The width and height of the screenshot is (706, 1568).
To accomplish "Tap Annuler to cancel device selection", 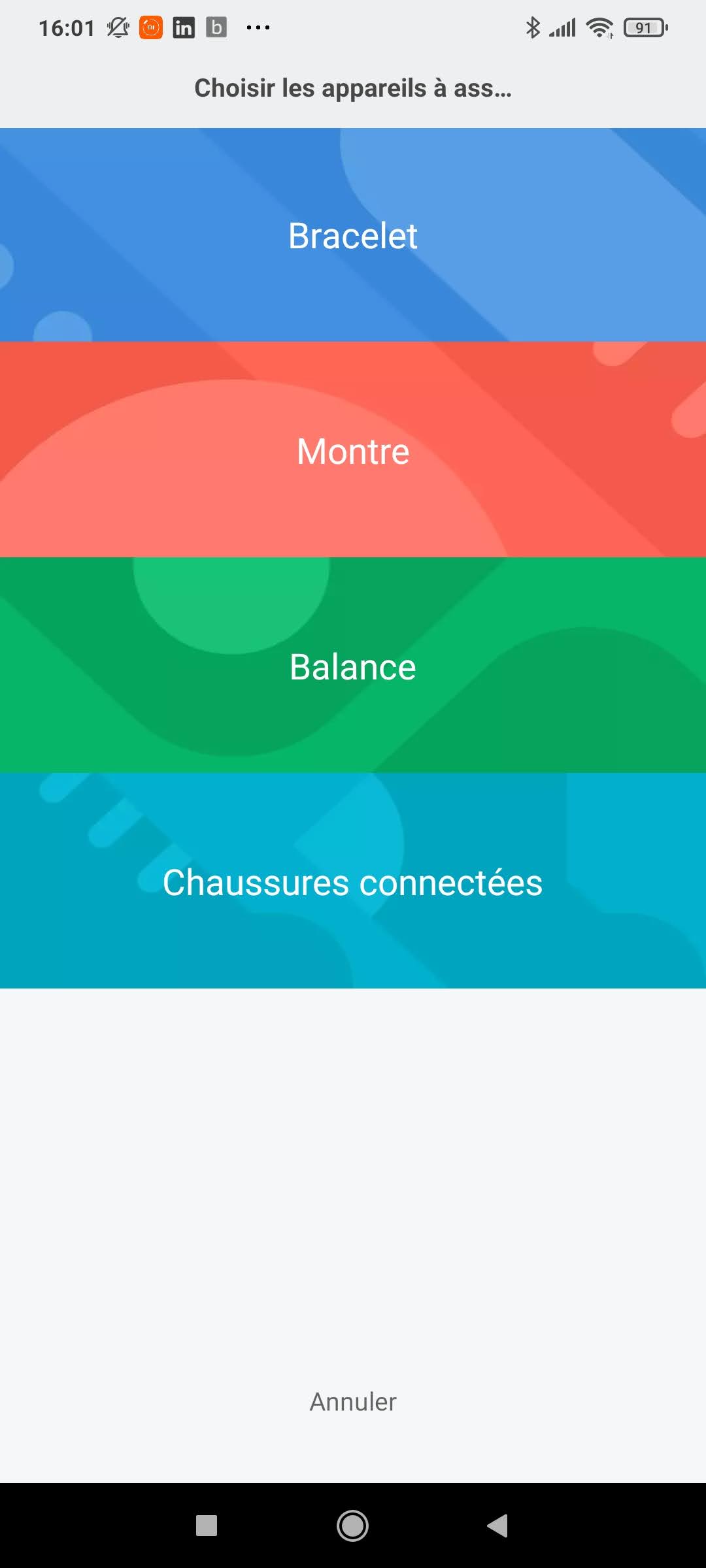I will [x=353, y=1401].
